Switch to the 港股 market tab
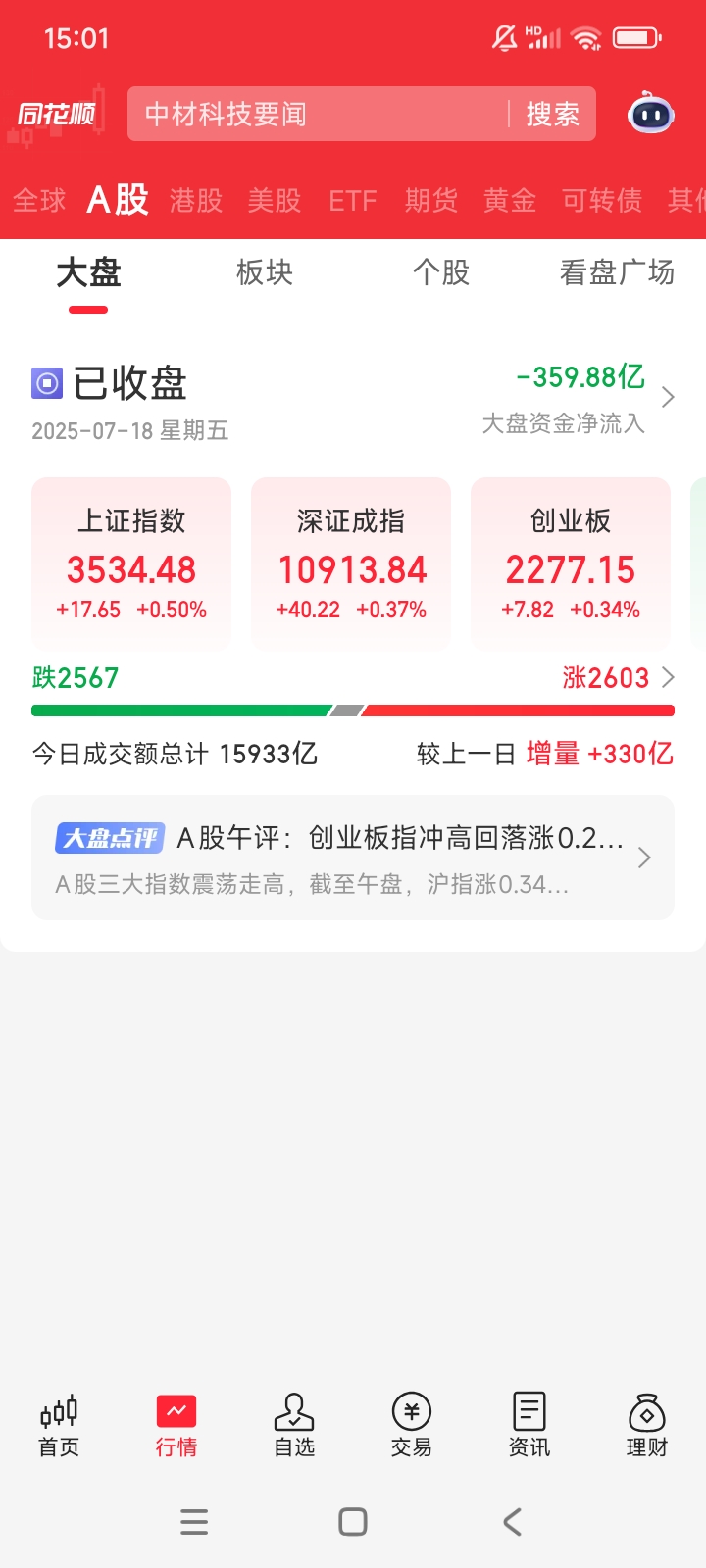The height and width of the screenshot is (1568, 706). pos(195,201)
